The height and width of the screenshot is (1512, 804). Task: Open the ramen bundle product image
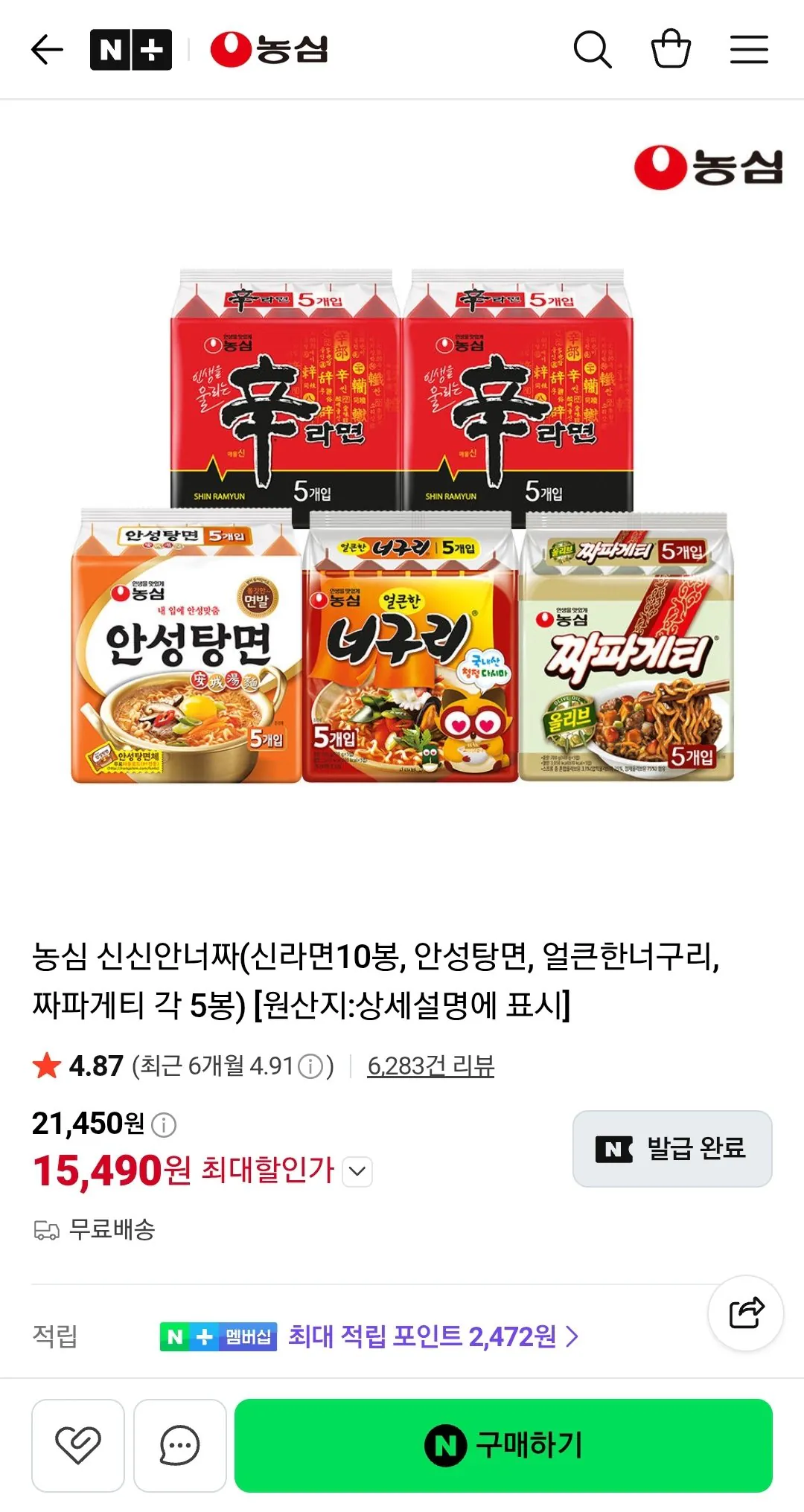click(x=402, y=525)
